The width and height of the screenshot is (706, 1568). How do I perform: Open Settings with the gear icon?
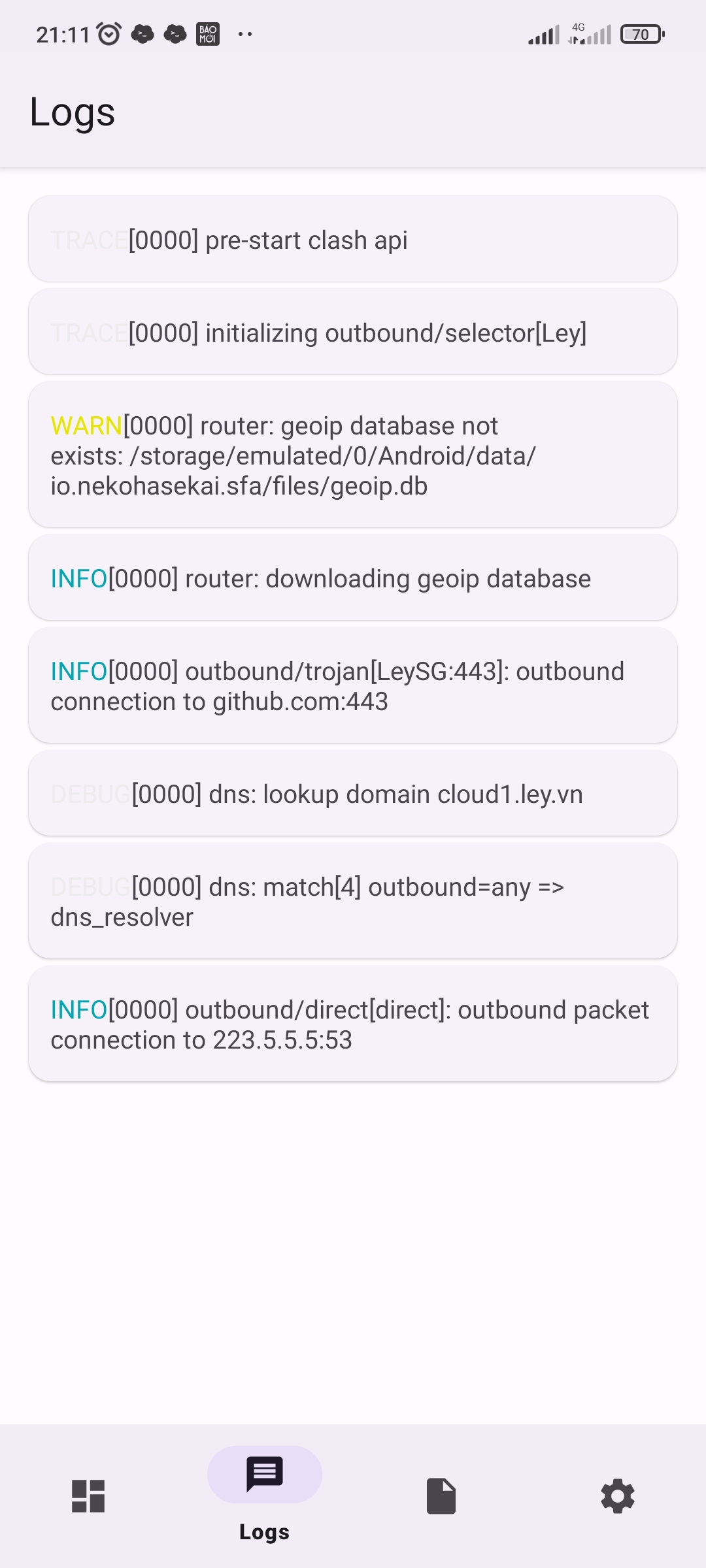617,1496
